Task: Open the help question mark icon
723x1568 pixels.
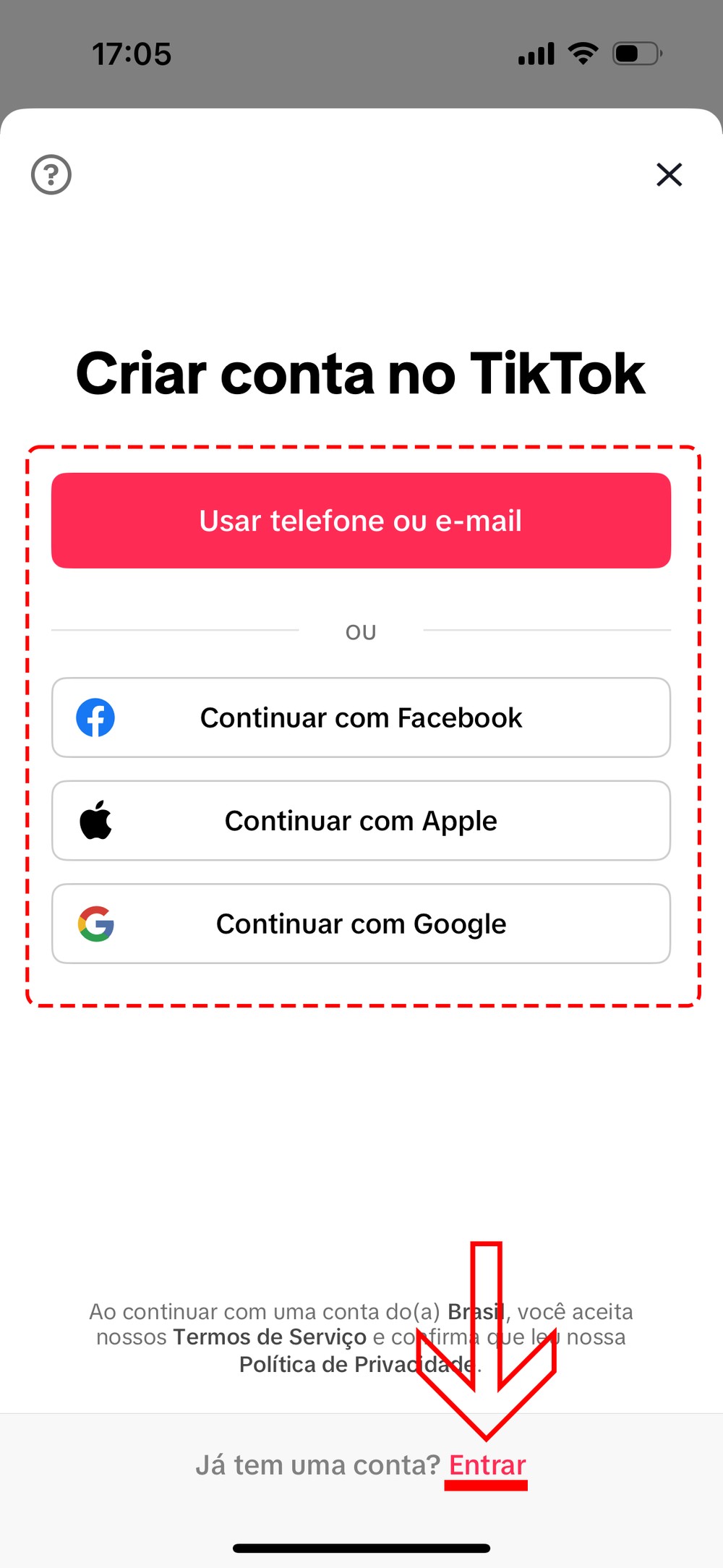Action: point(51,175)
